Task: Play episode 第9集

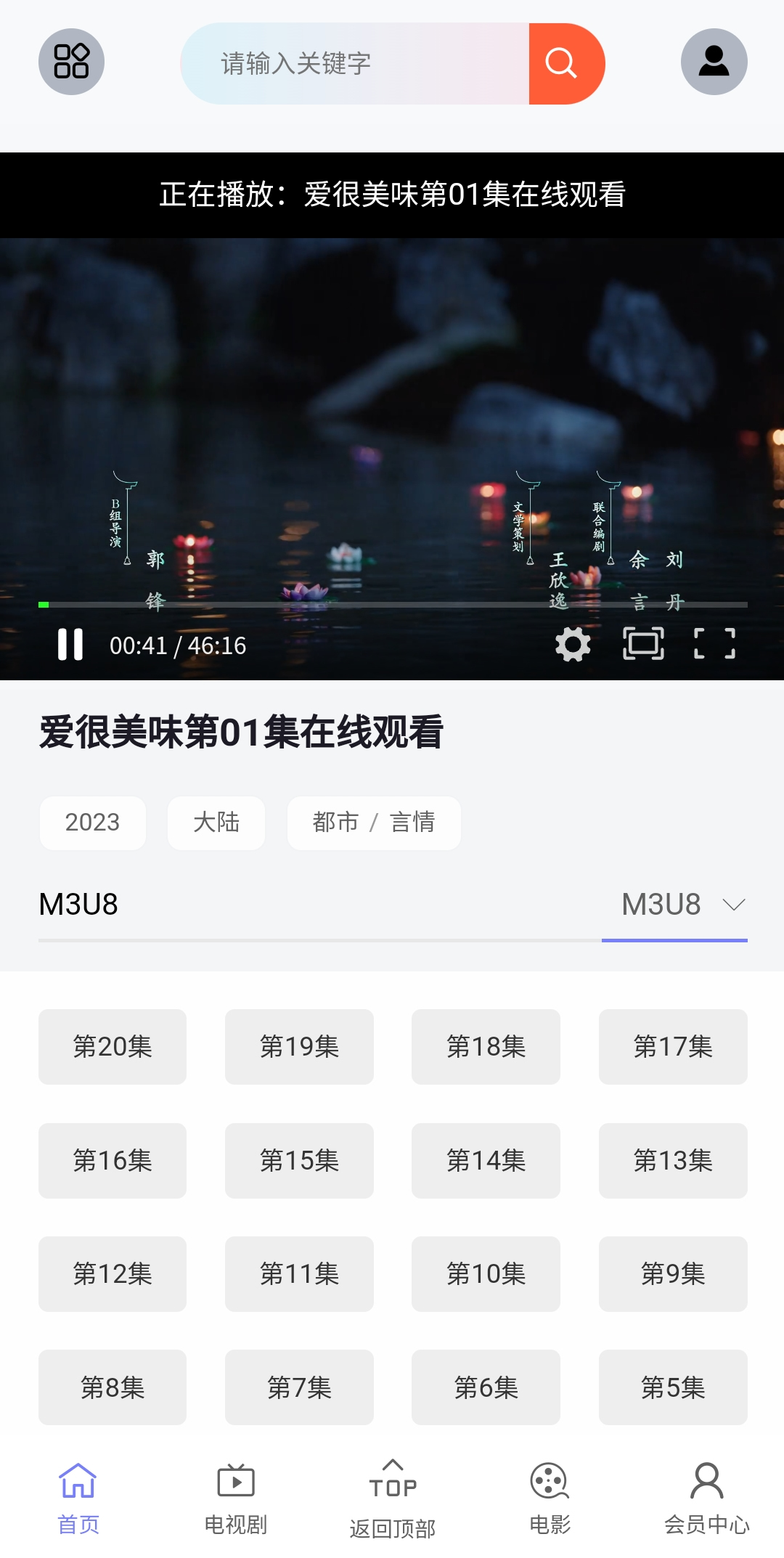Action: tap(673, 1274)
